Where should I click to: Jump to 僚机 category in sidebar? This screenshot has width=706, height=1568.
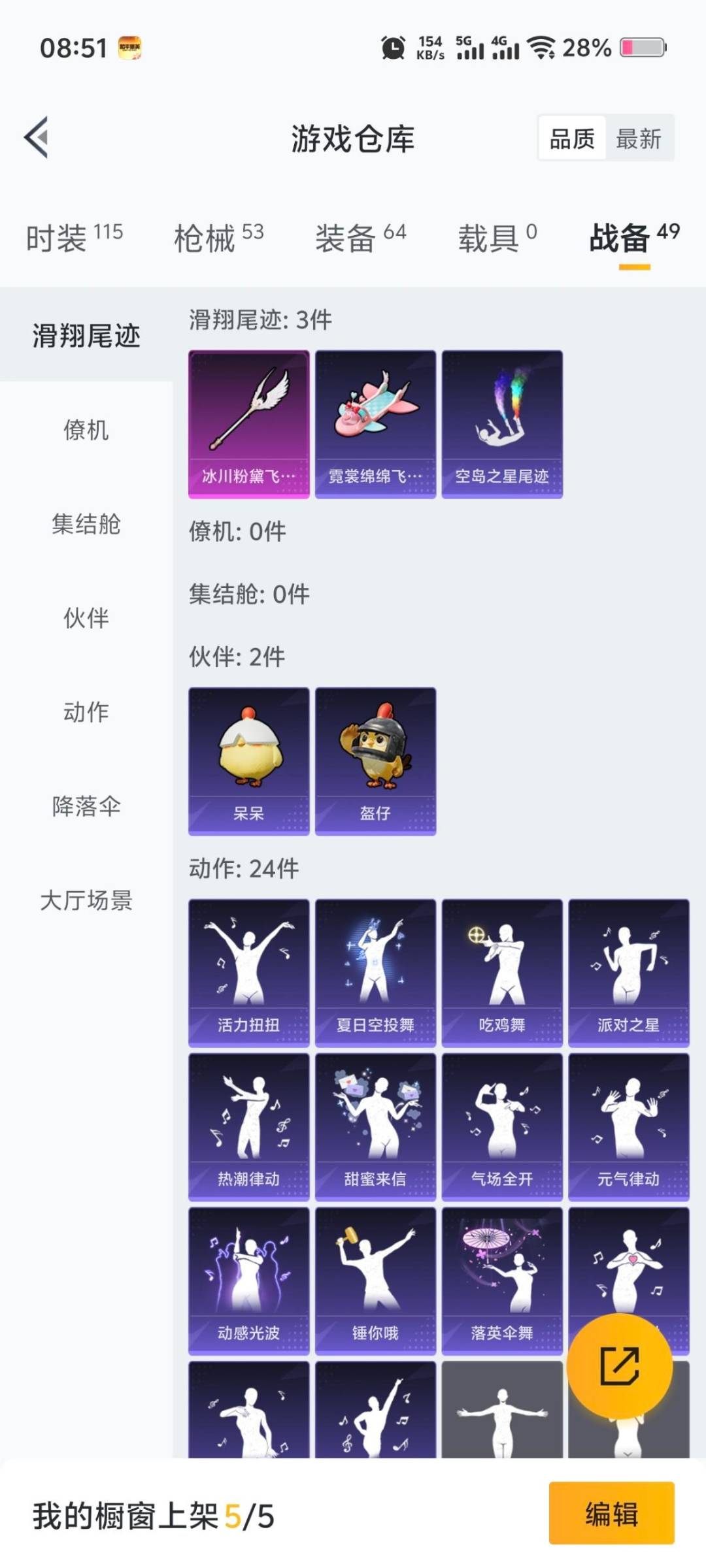pyautogui.click(x=86, y=431)
